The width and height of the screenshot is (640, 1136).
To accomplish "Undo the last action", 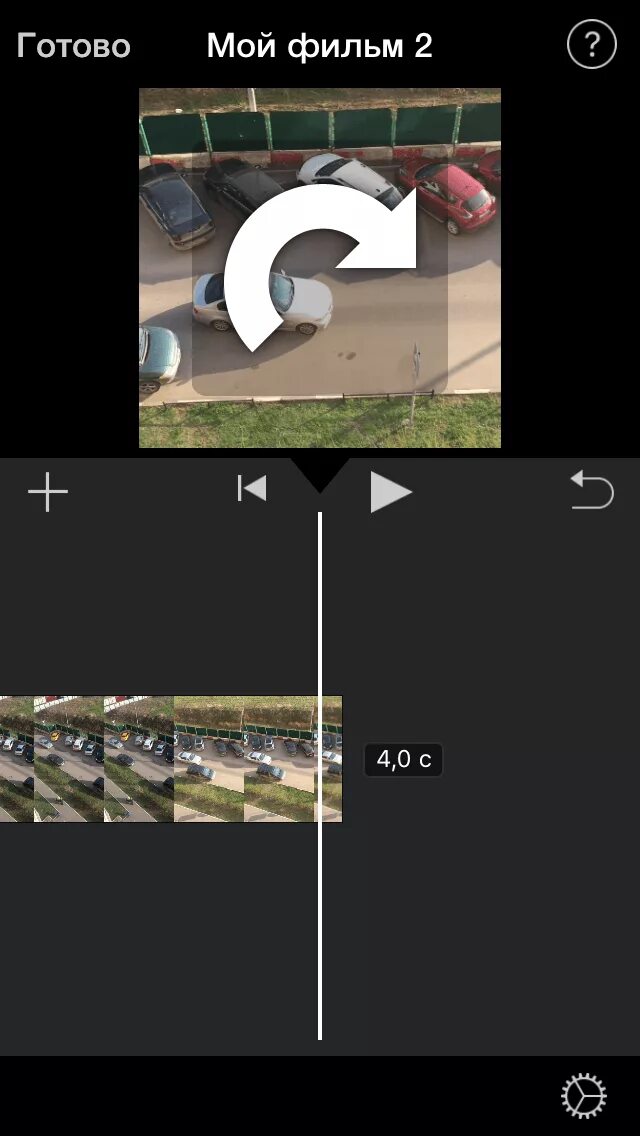I will [x=592, y=490].
